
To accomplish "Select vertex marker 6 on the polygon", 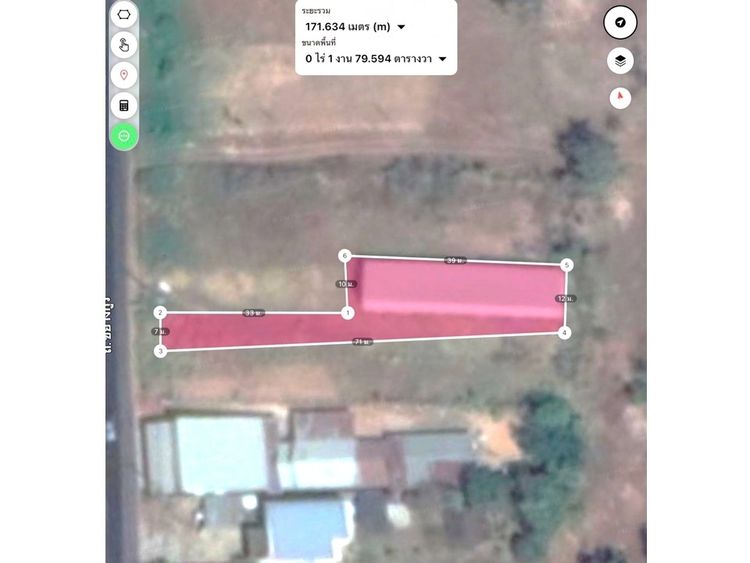I will click(345, 256).
